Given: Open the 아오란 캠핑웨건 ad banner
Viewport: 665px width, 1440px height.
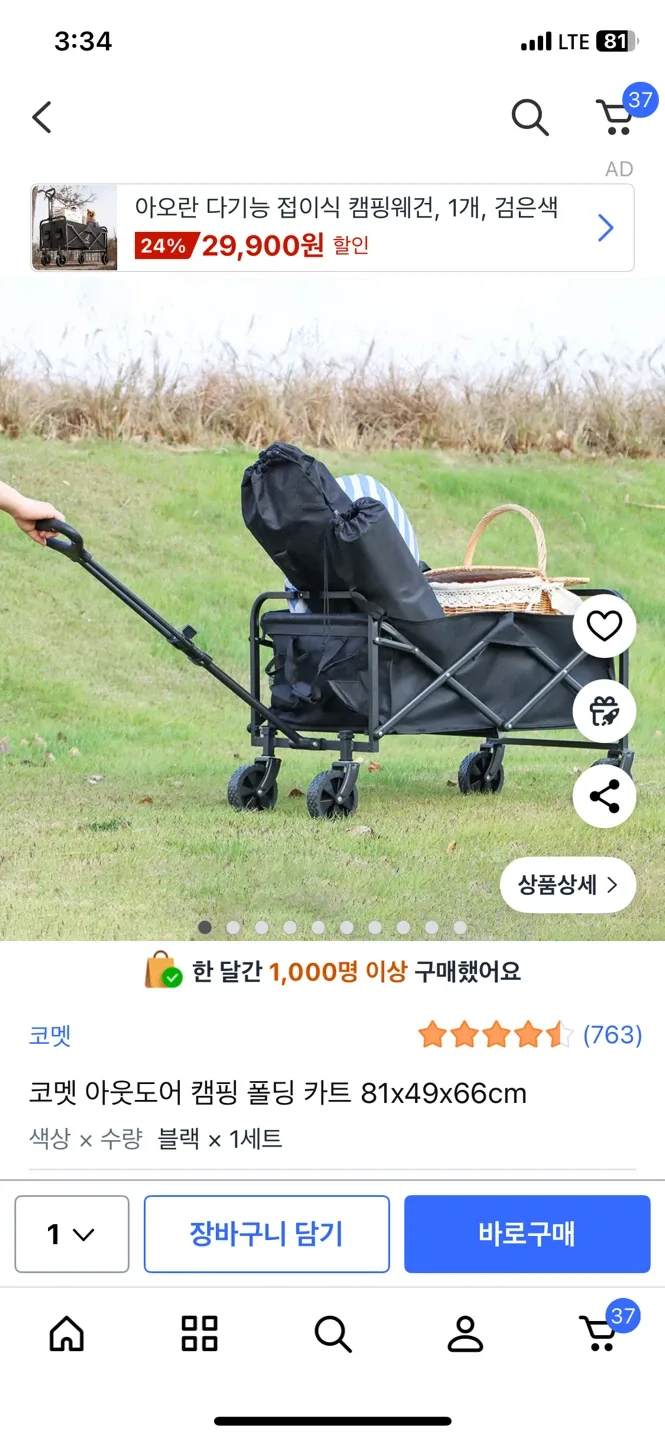Looking at the screenshot, I should tap(332, 228).
